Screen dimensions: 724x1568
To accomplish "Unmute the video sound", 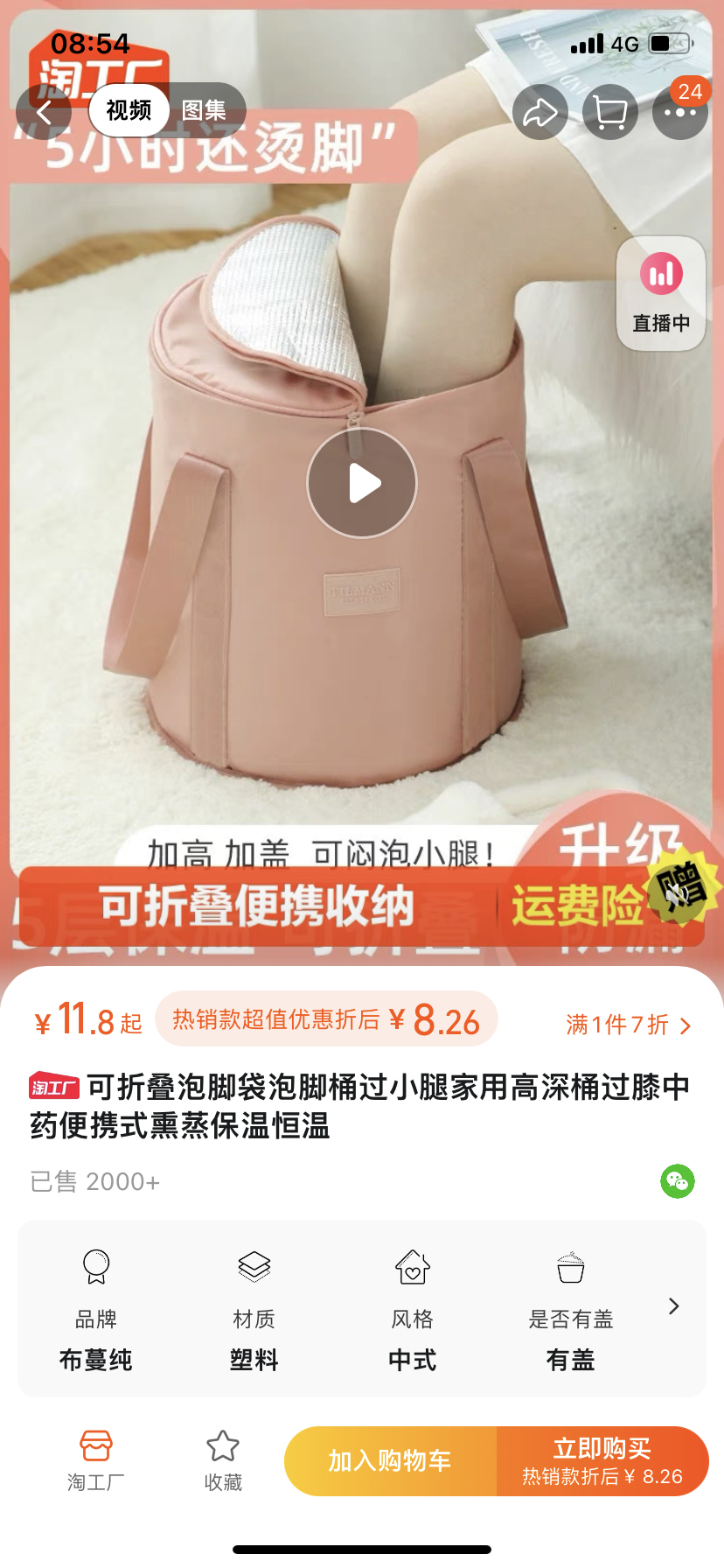I will [676, 894].
